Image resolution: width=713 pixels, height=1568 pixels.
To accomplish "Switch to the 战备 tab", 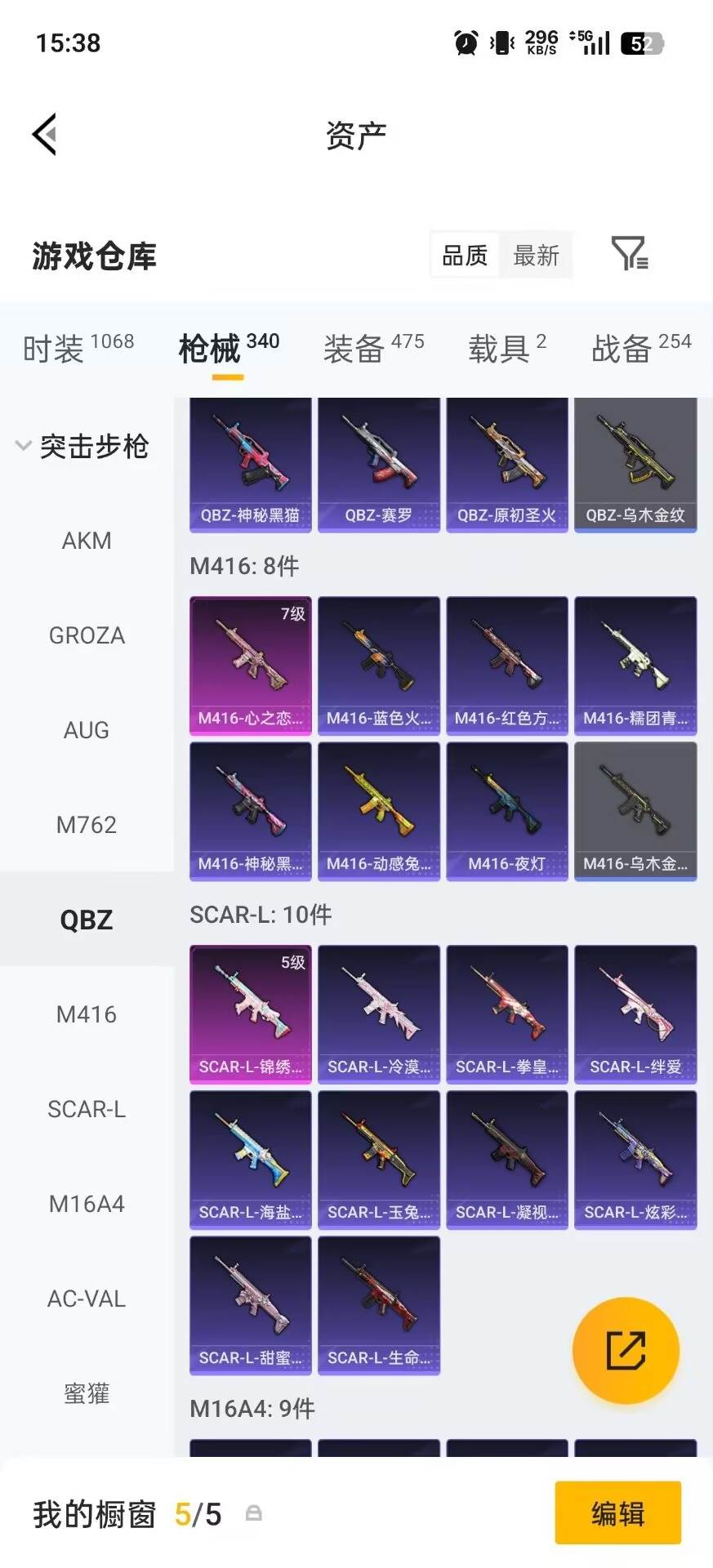I will coord(641,348).
